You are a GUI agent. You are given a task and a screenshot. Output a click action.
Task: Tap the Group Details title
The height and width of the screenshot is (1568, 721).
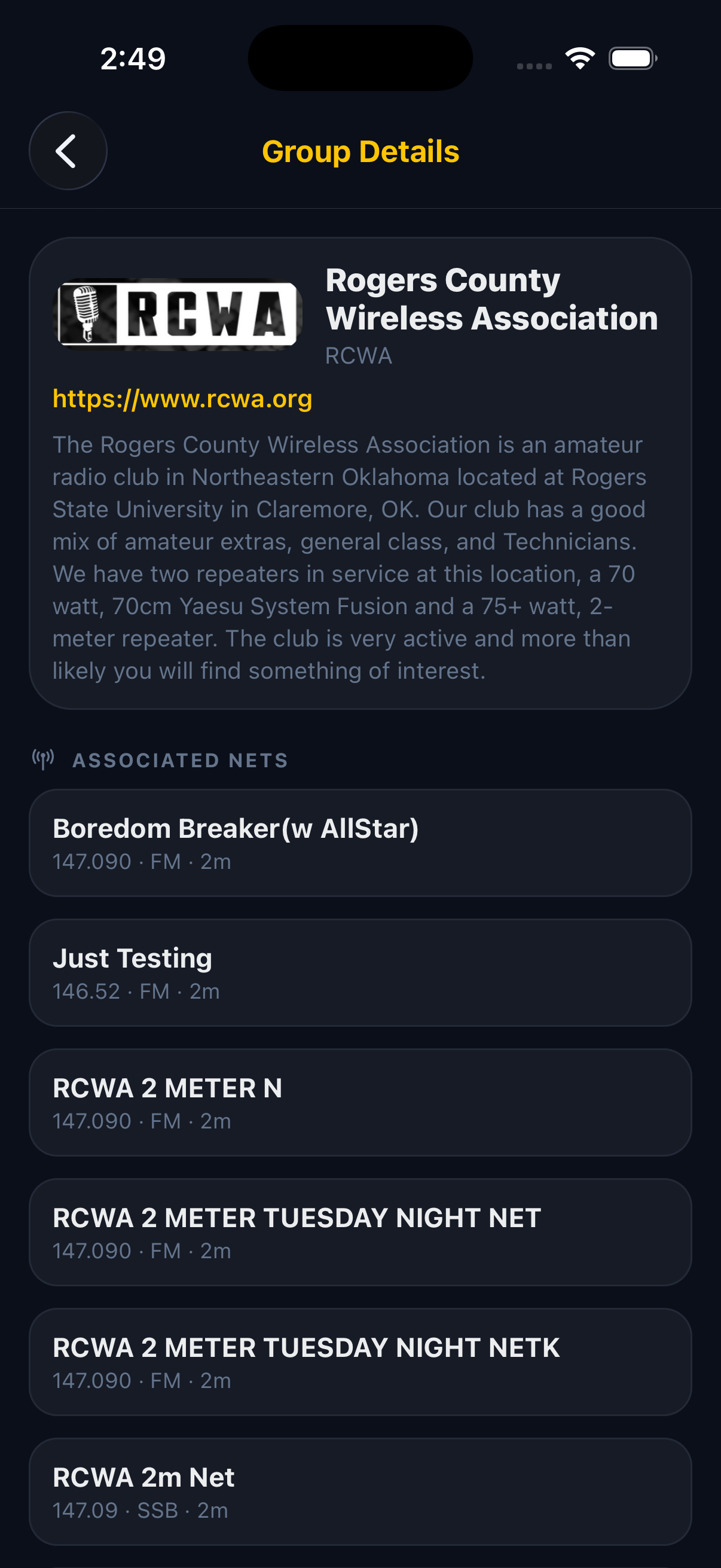(360, 151)
